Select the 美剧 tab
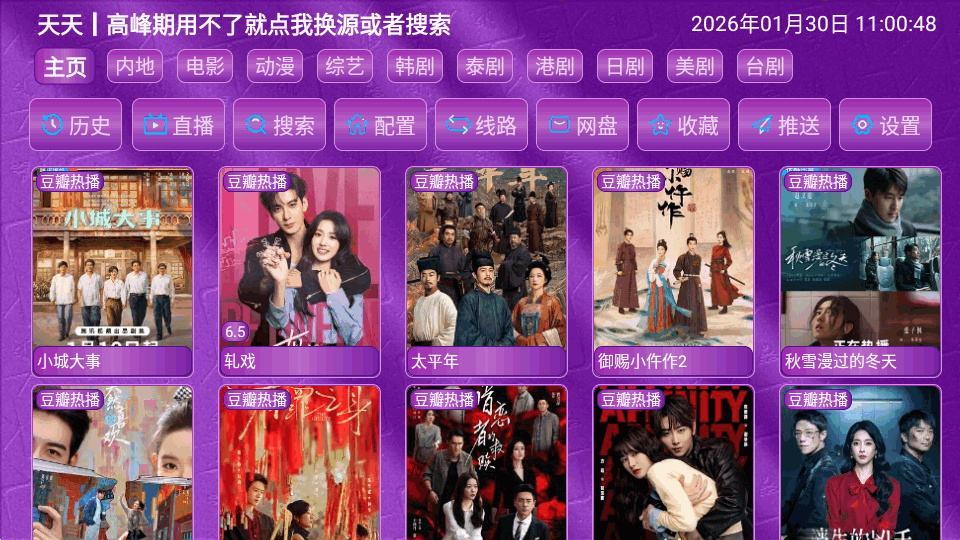 pyautogui.click(x=695, y=67)
